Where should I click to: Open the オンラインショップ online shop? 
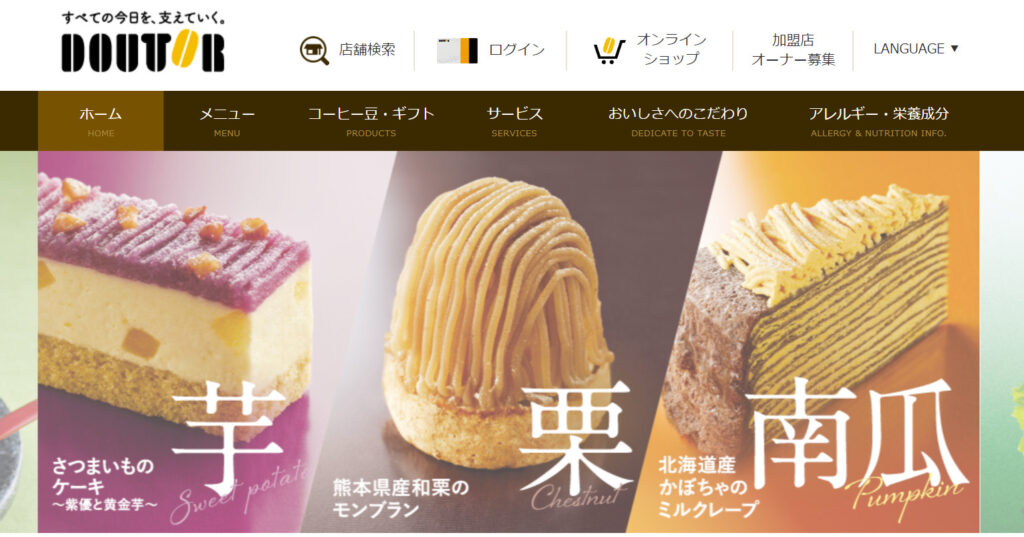tap(651, 49)
